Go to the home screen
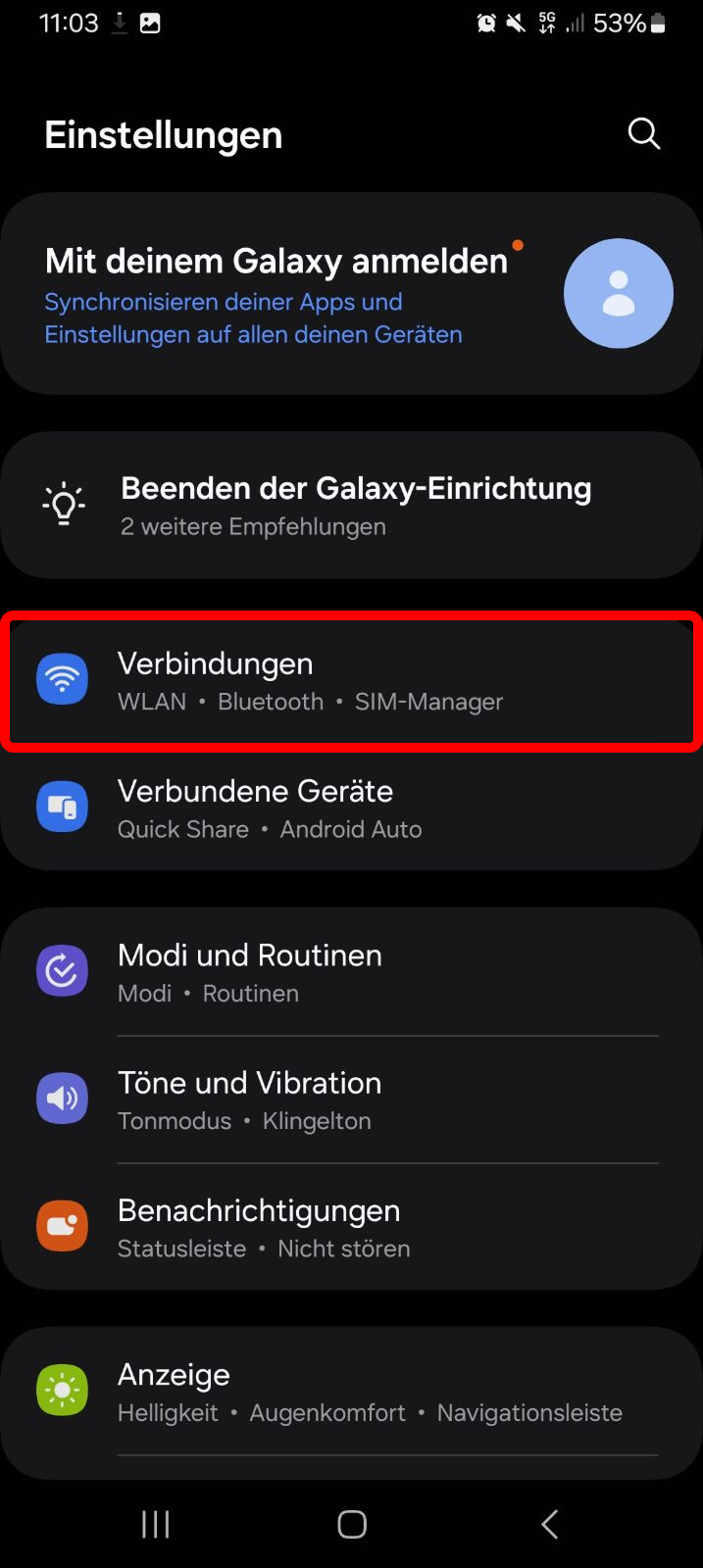The width and height of the screenshot is (703, 1568). click(x=352, y=1524)
